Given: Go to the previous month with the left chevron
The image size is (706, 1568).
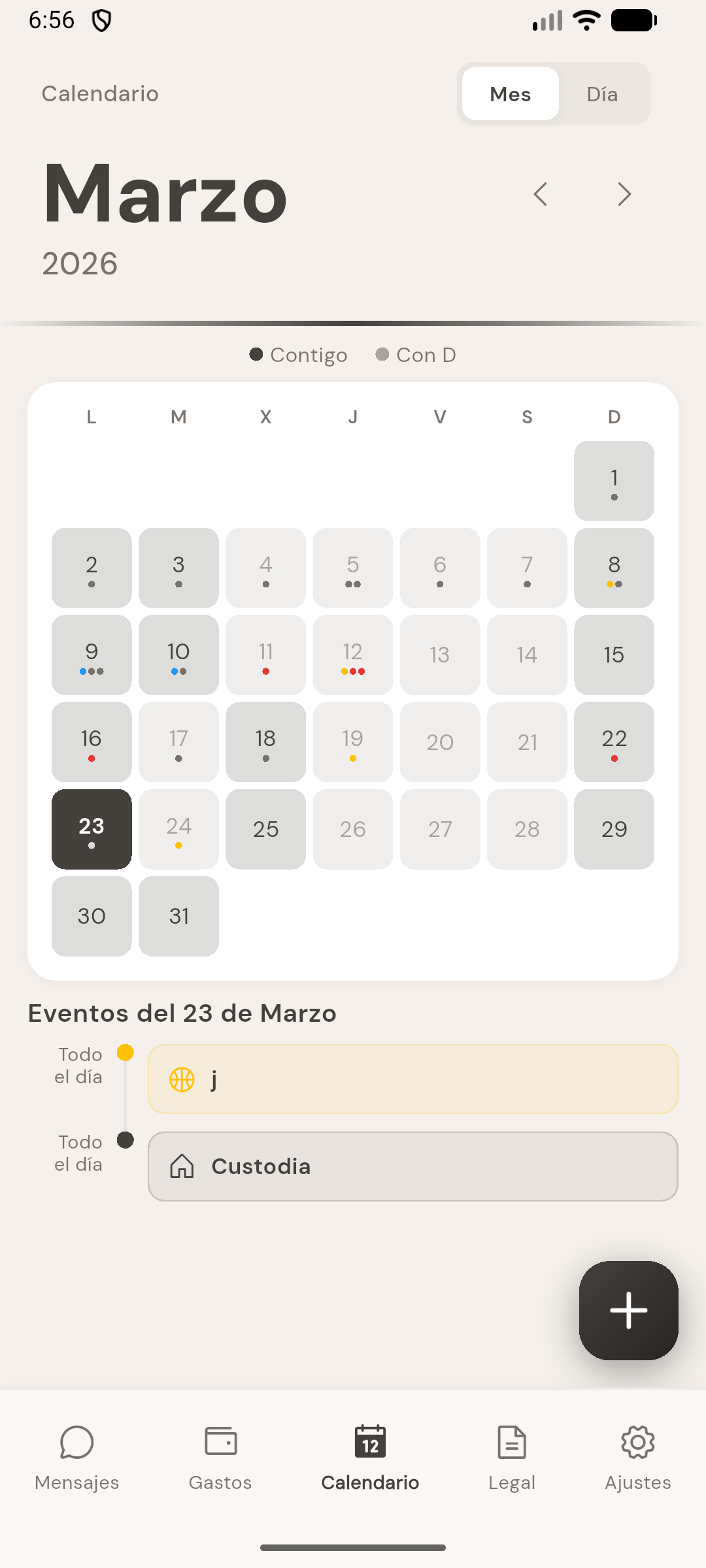Looking at the screenshot, I should pos(540,194).
